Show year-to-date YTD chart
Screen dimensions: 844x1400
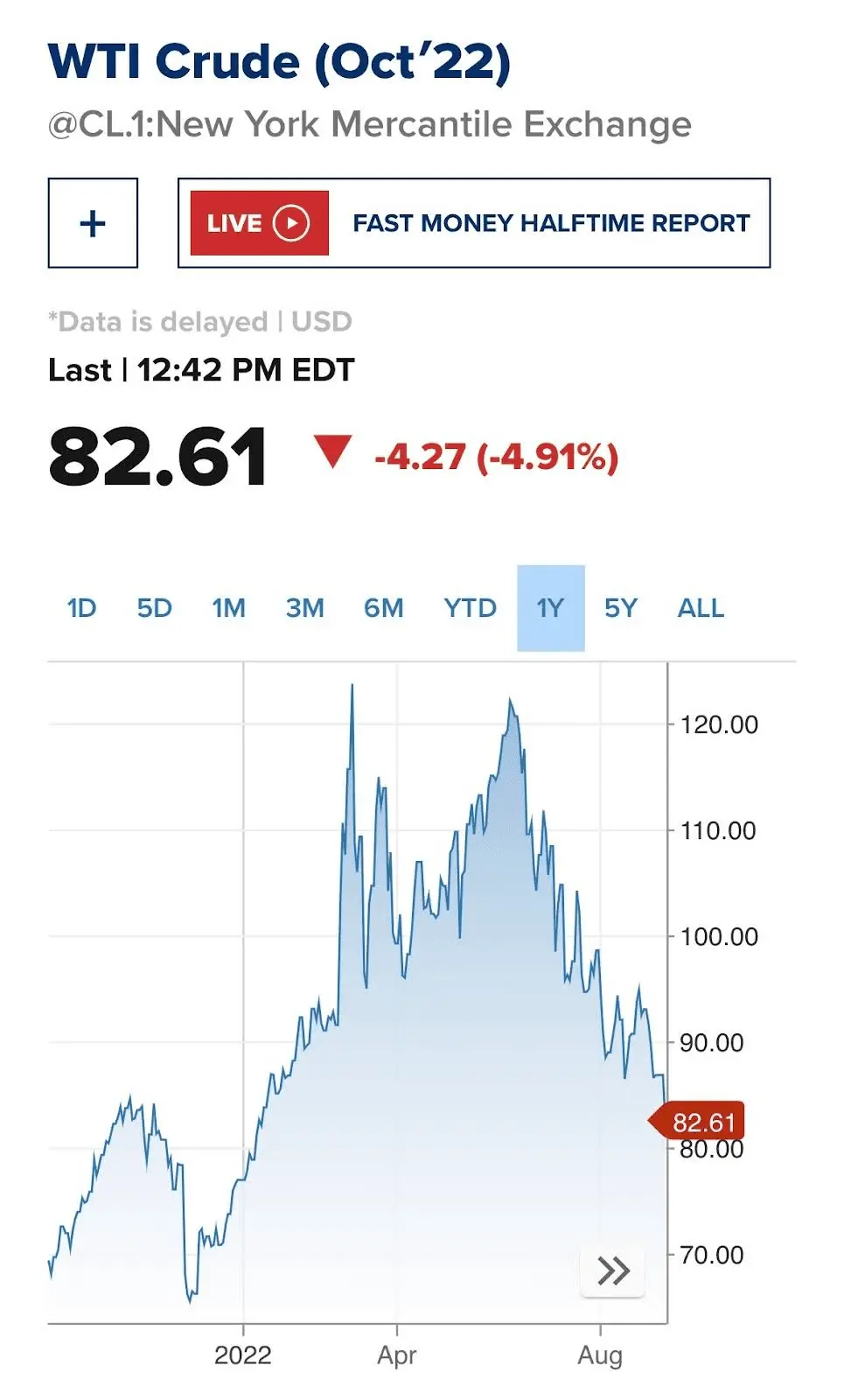coord(470,608)
